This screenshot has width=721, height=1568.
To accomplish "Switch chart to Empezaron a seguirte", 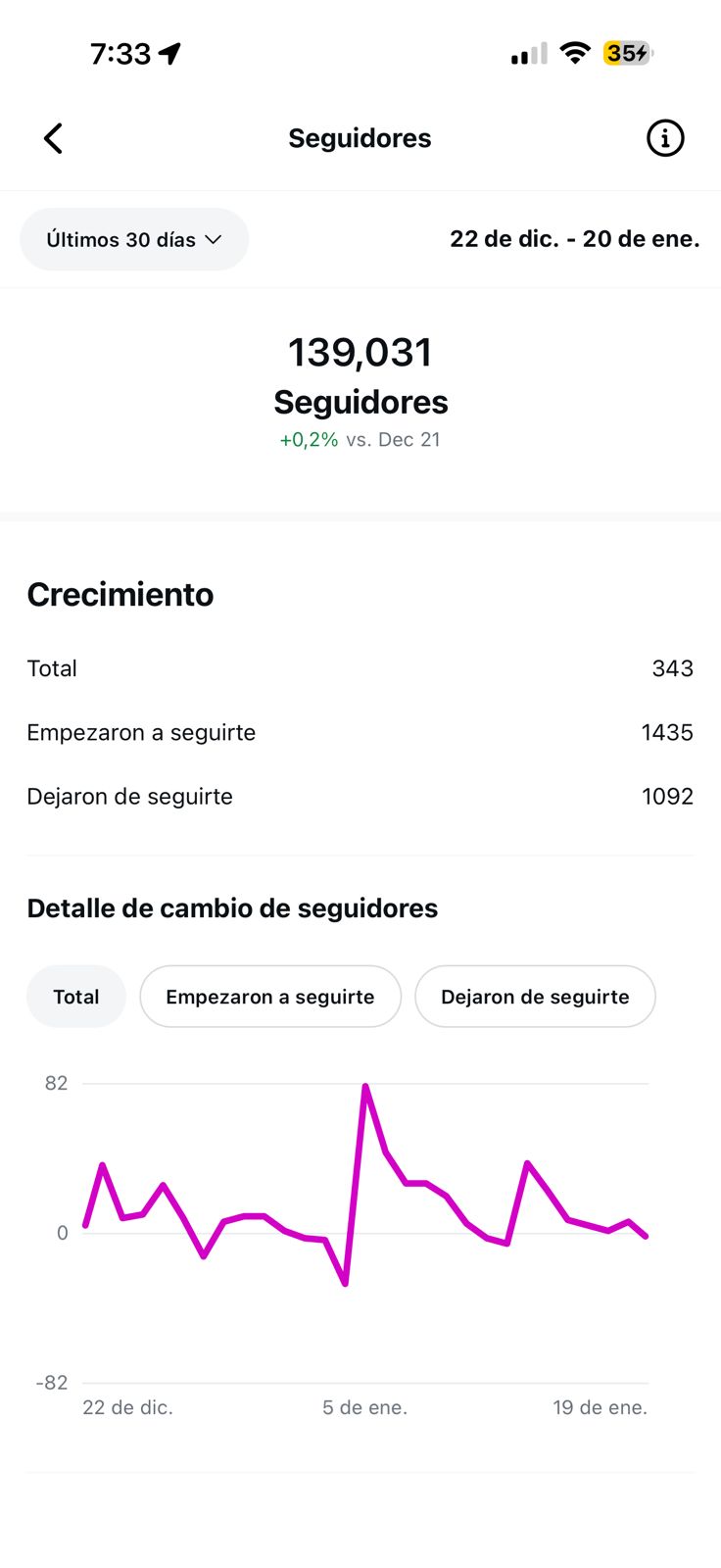I will click(270, 997).
